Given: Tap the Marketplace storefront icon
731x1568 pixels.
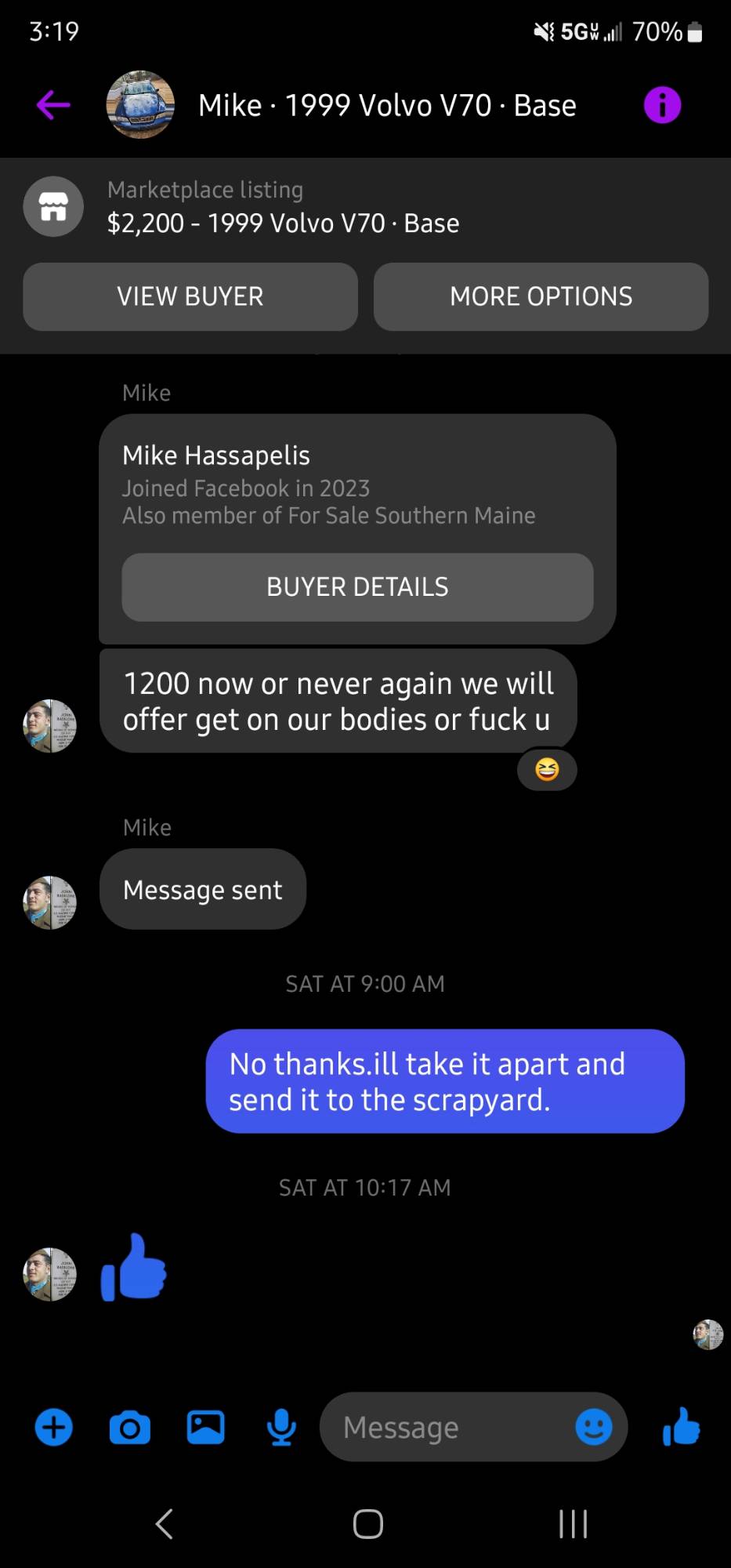Looking at the screenshot, I should click(x=52, y=206).
